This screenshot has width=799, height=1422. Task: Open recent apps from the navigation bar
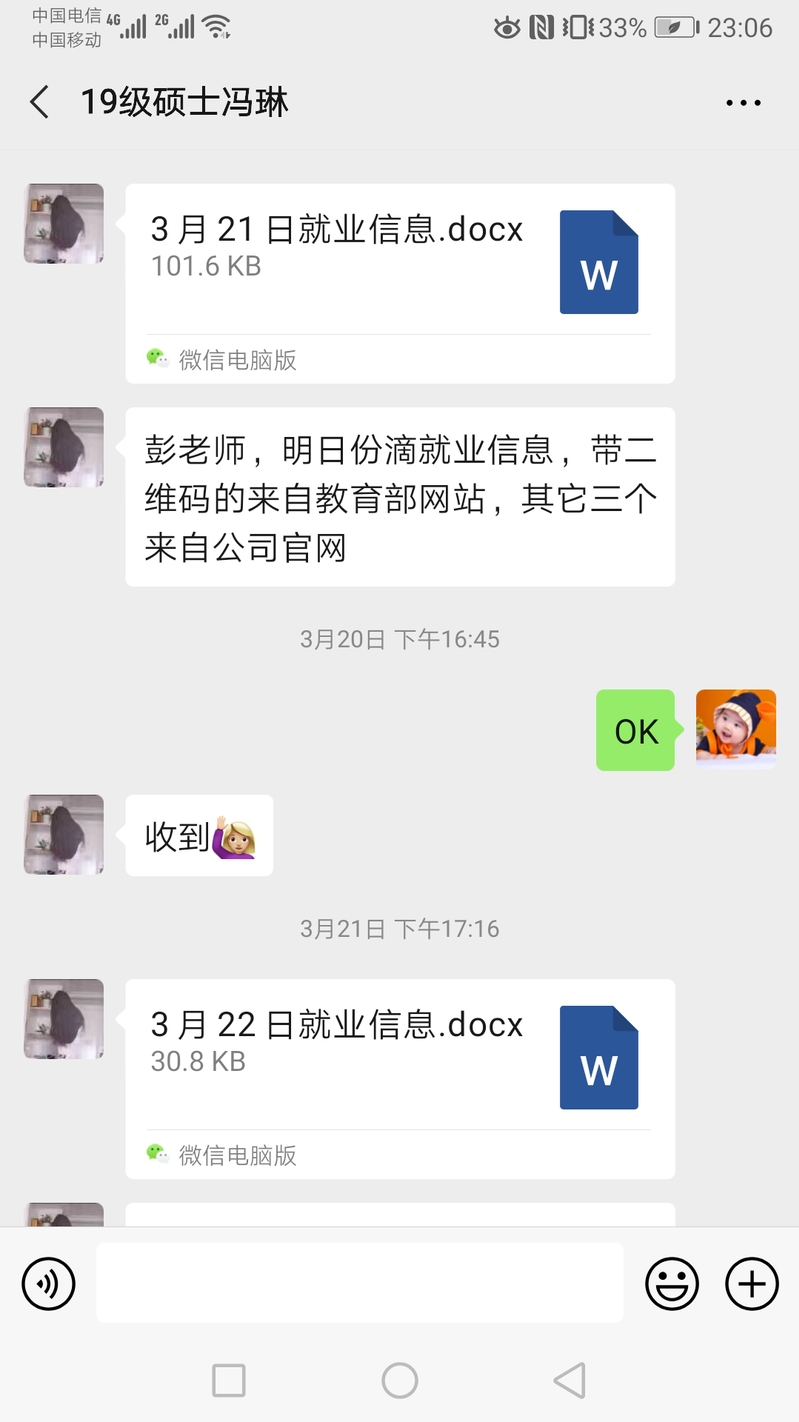pos(229,1381)
